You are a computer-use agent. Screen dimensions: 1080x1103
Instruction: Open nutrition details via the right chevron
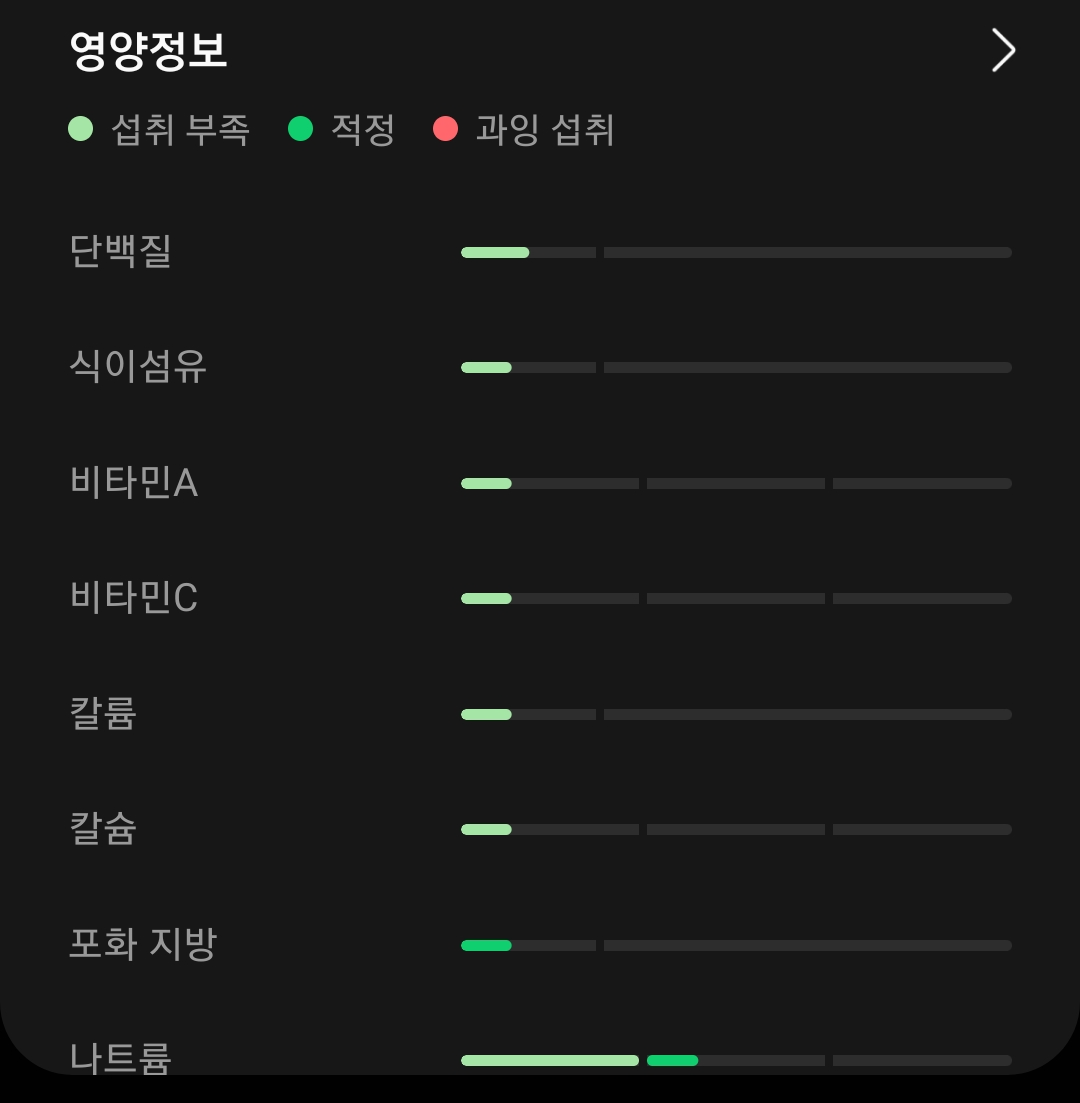pyautogui.click(x=1003, y=49)
